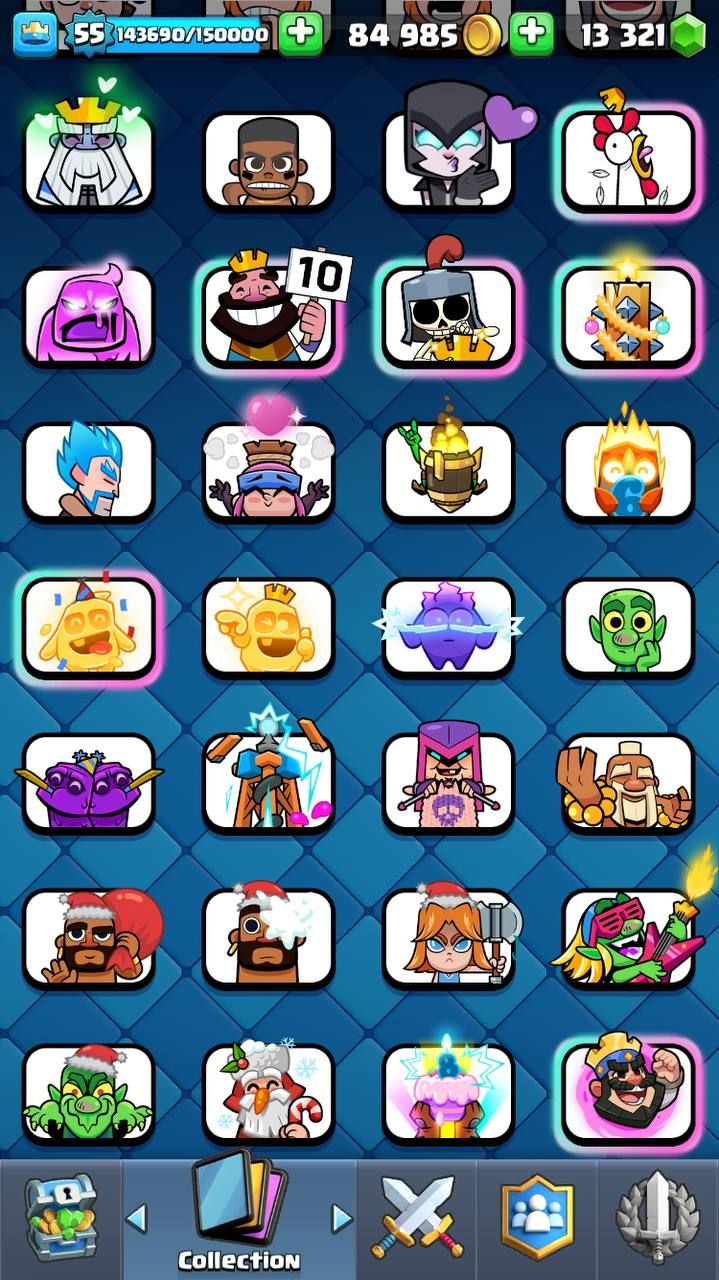Viewport: 719px width, 1280px height.
Task: Tap the left arrow beside Collection
Action: tap(137, 1218)
